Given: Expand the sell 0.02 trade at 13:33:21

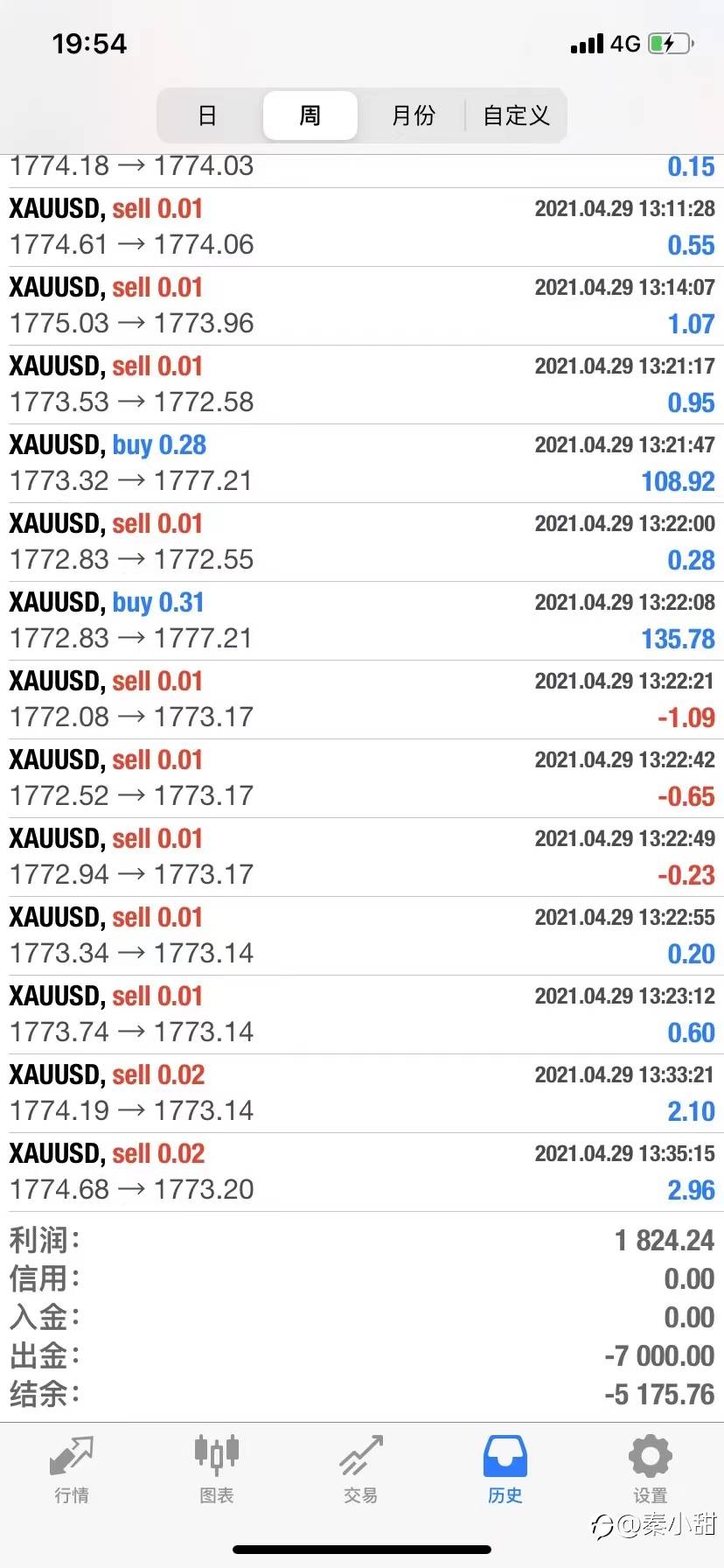Looking at the screenshot, I should [x=362, y=1094].
